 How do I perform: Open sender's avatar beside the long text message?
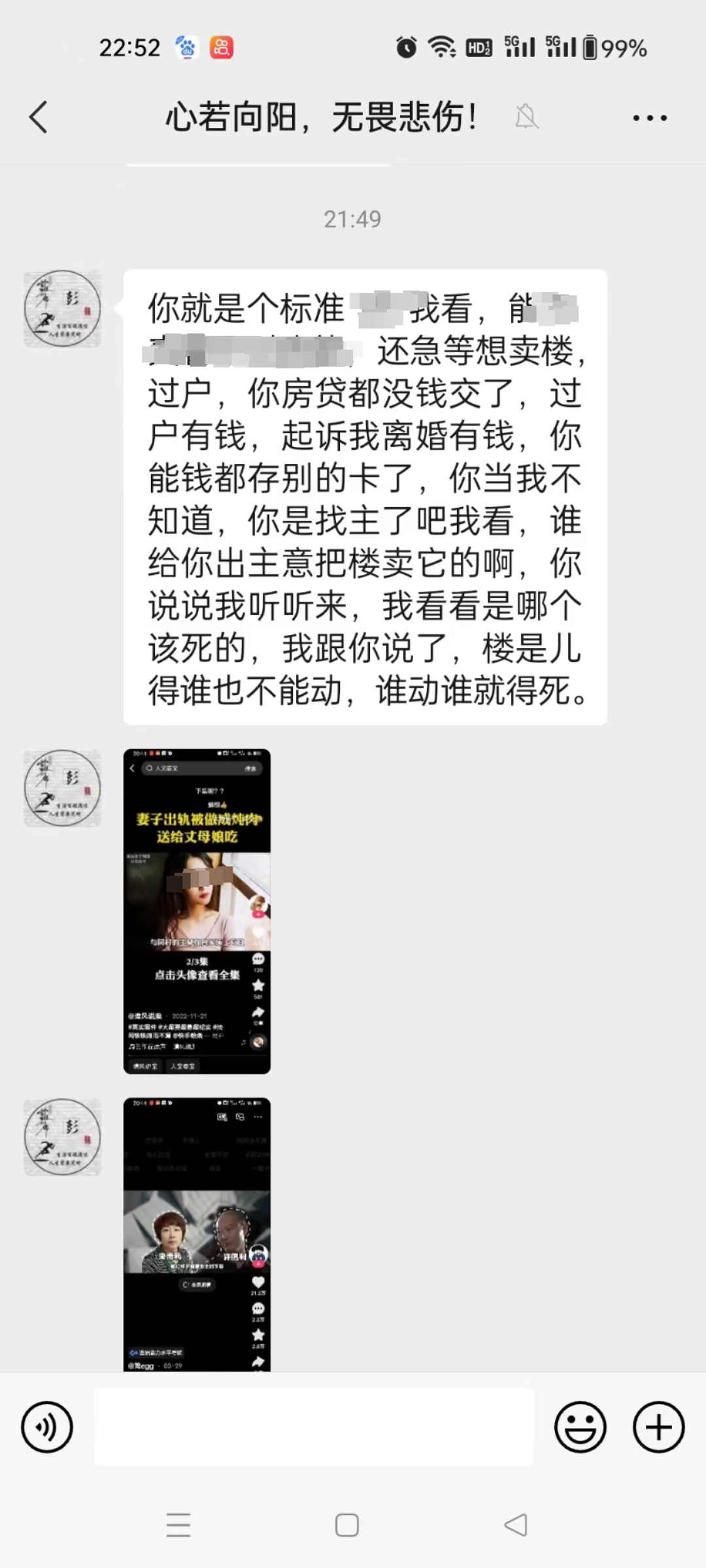point(63,308)
